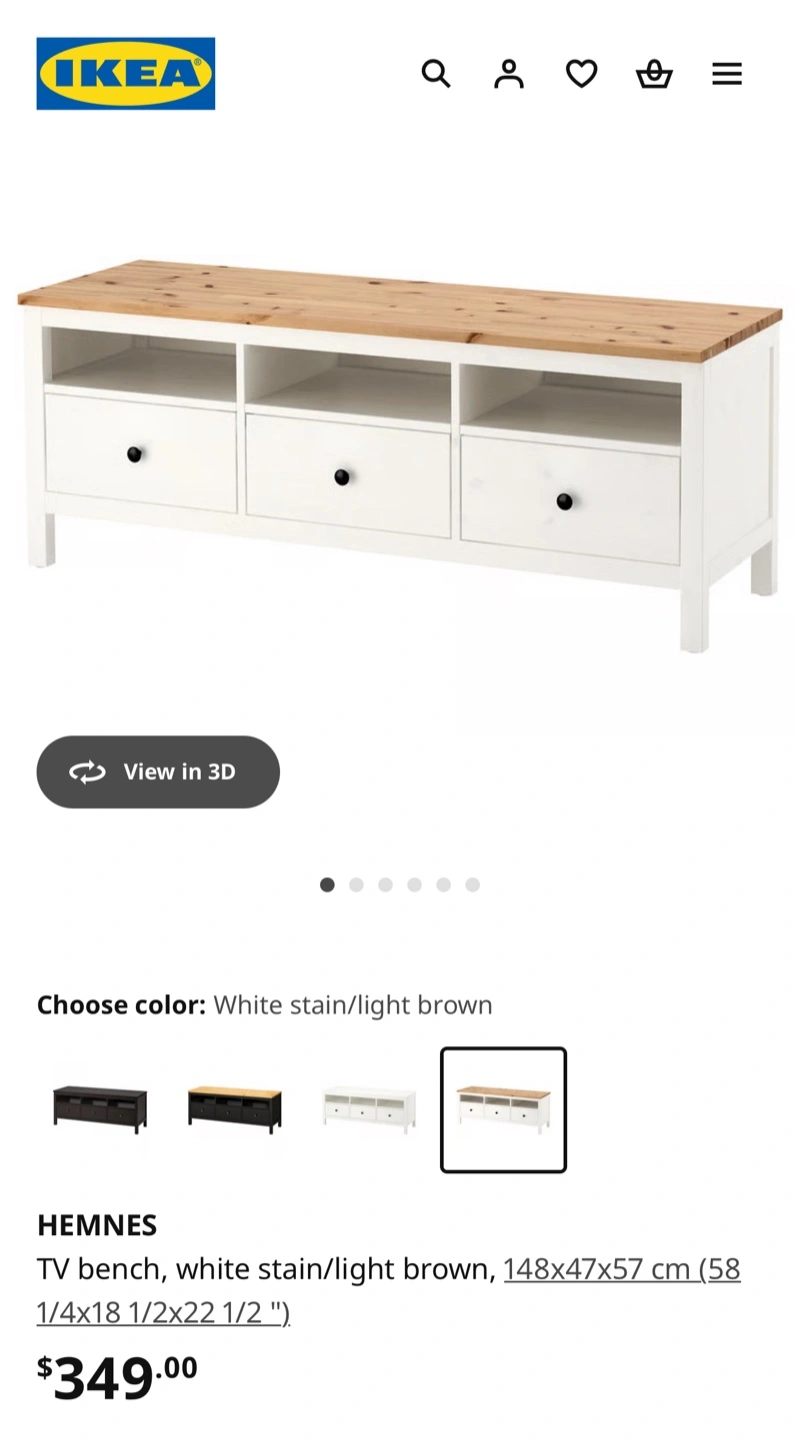Select the black-brown with light brown top variant

(235, 1109)
